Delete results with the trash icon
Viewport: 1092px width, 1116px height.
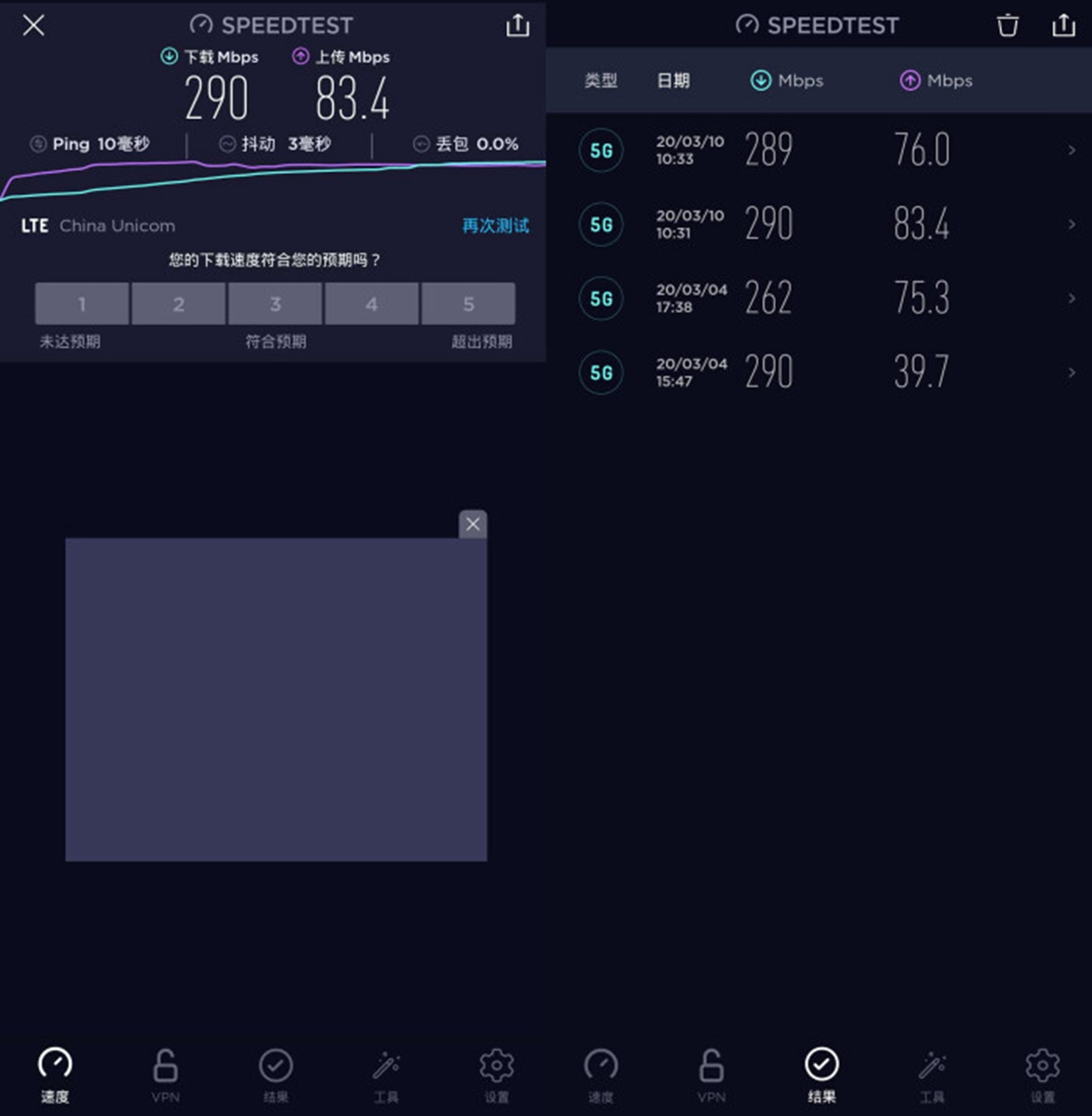click(x=1007, y=25)
